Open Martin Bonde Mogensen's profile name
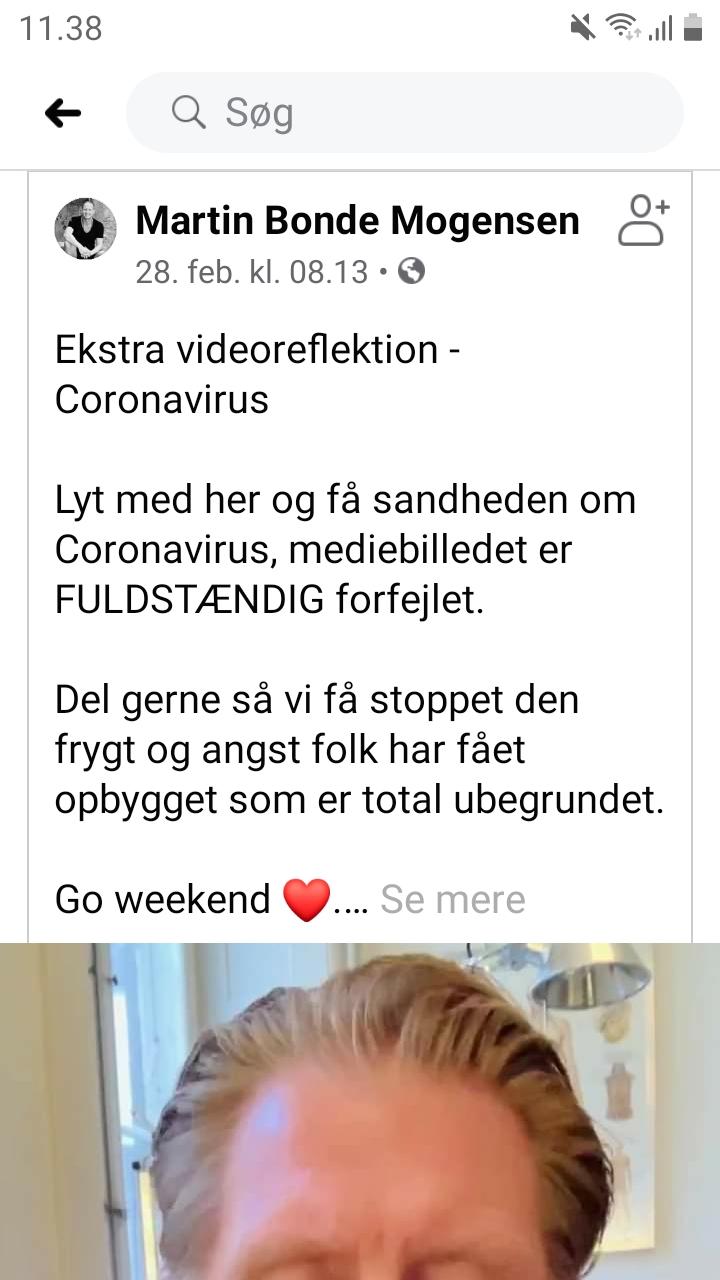This screenshot has width=720, height=1280. pyautogui.click(x=357, y=221)
